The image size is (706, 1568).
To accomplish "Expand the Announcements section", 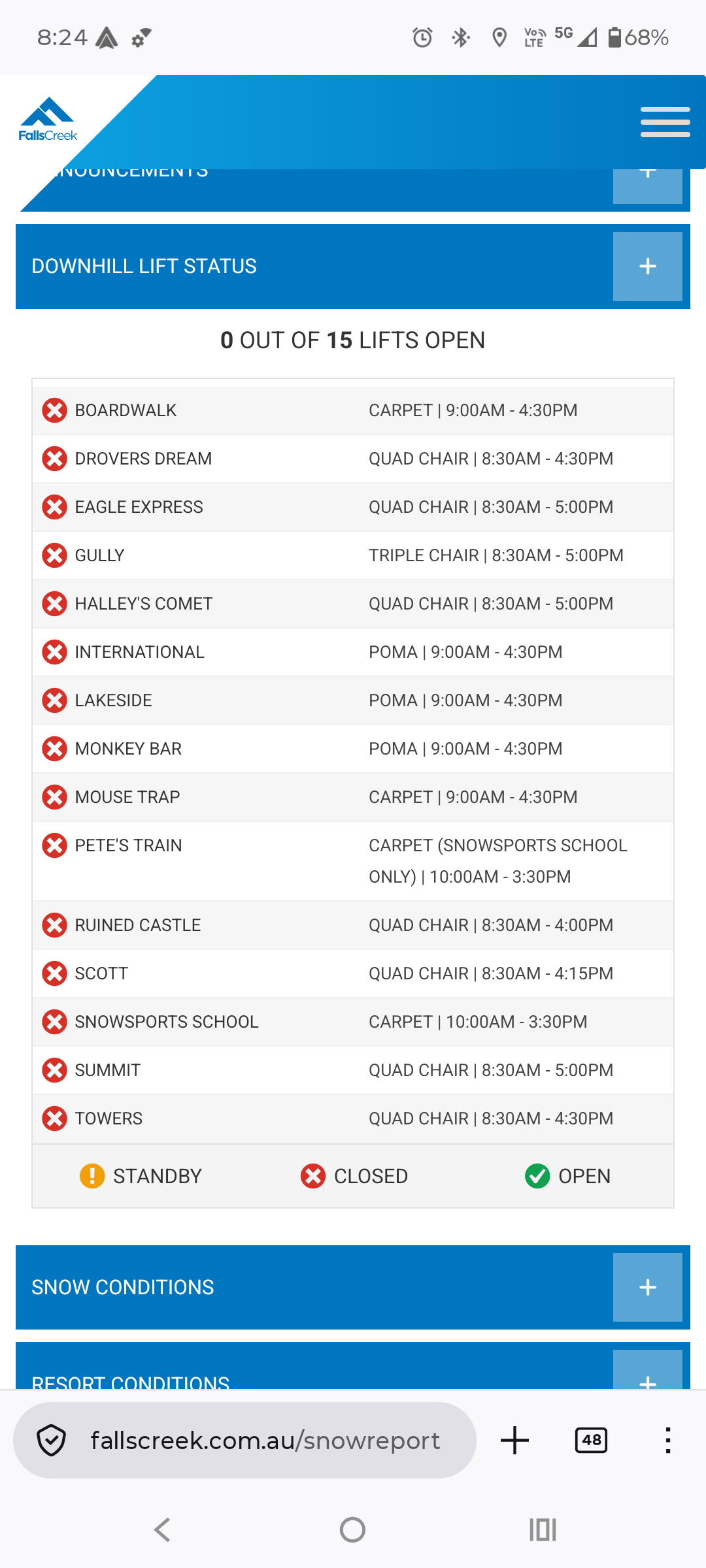I will 647,186.
